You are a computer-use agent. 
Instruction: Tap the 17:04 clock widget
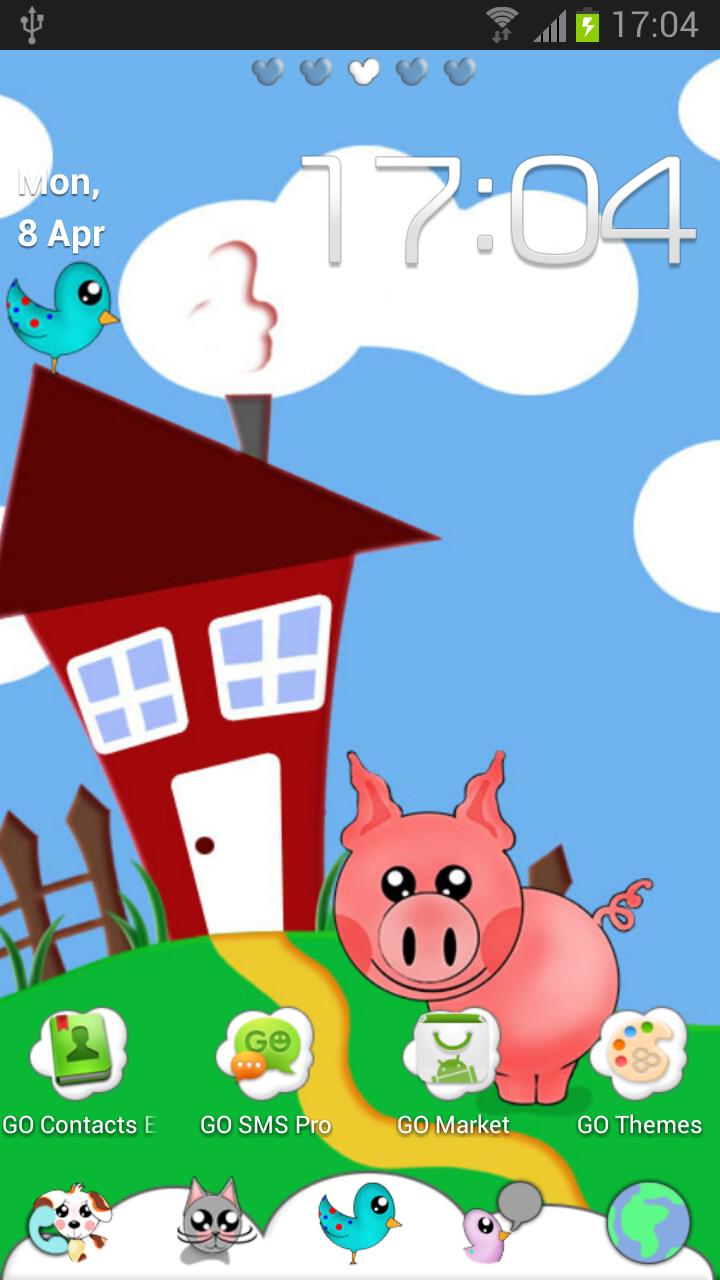point(497,210)
